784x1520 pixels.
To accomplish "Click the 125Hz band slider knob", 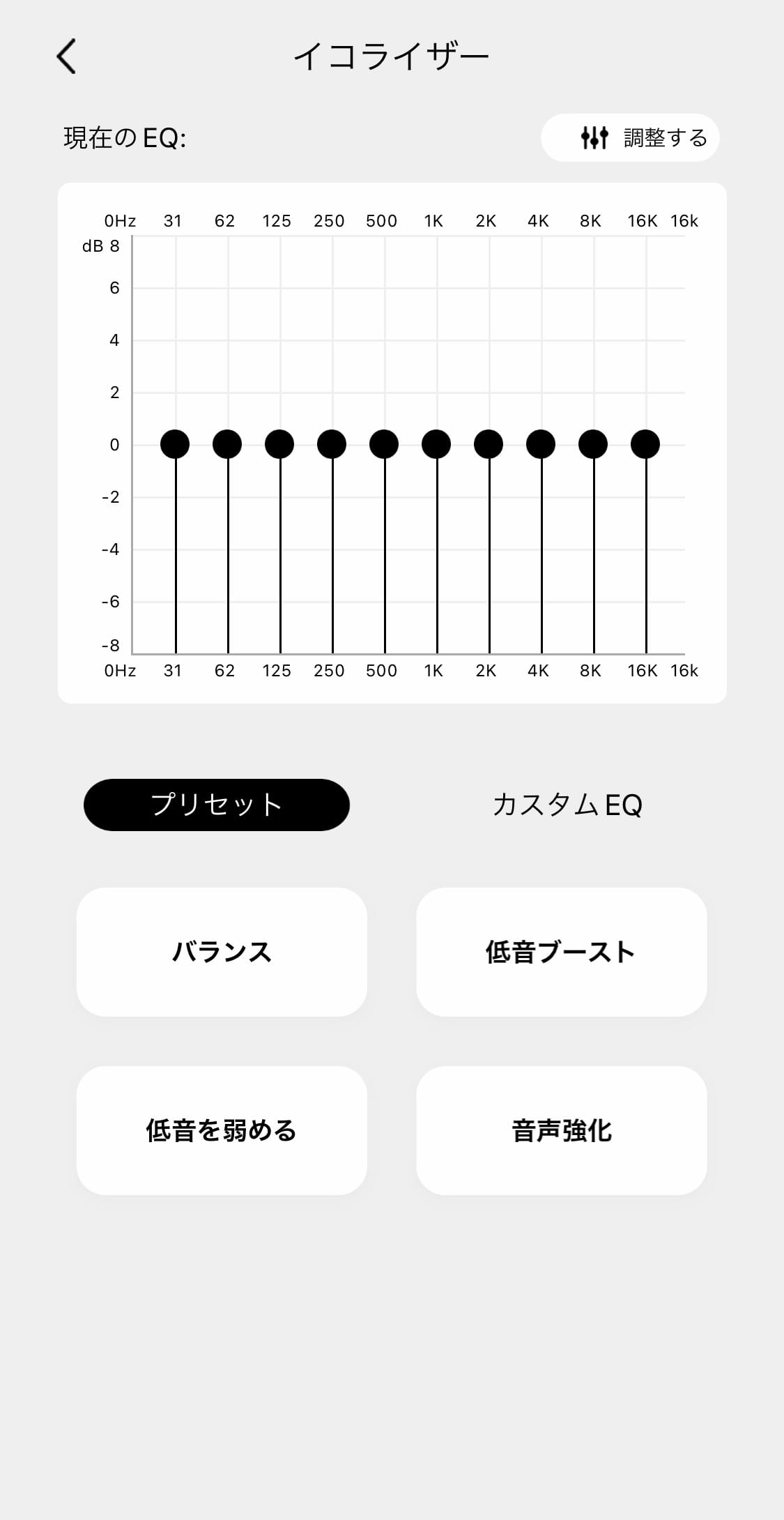I will [278, 444].
